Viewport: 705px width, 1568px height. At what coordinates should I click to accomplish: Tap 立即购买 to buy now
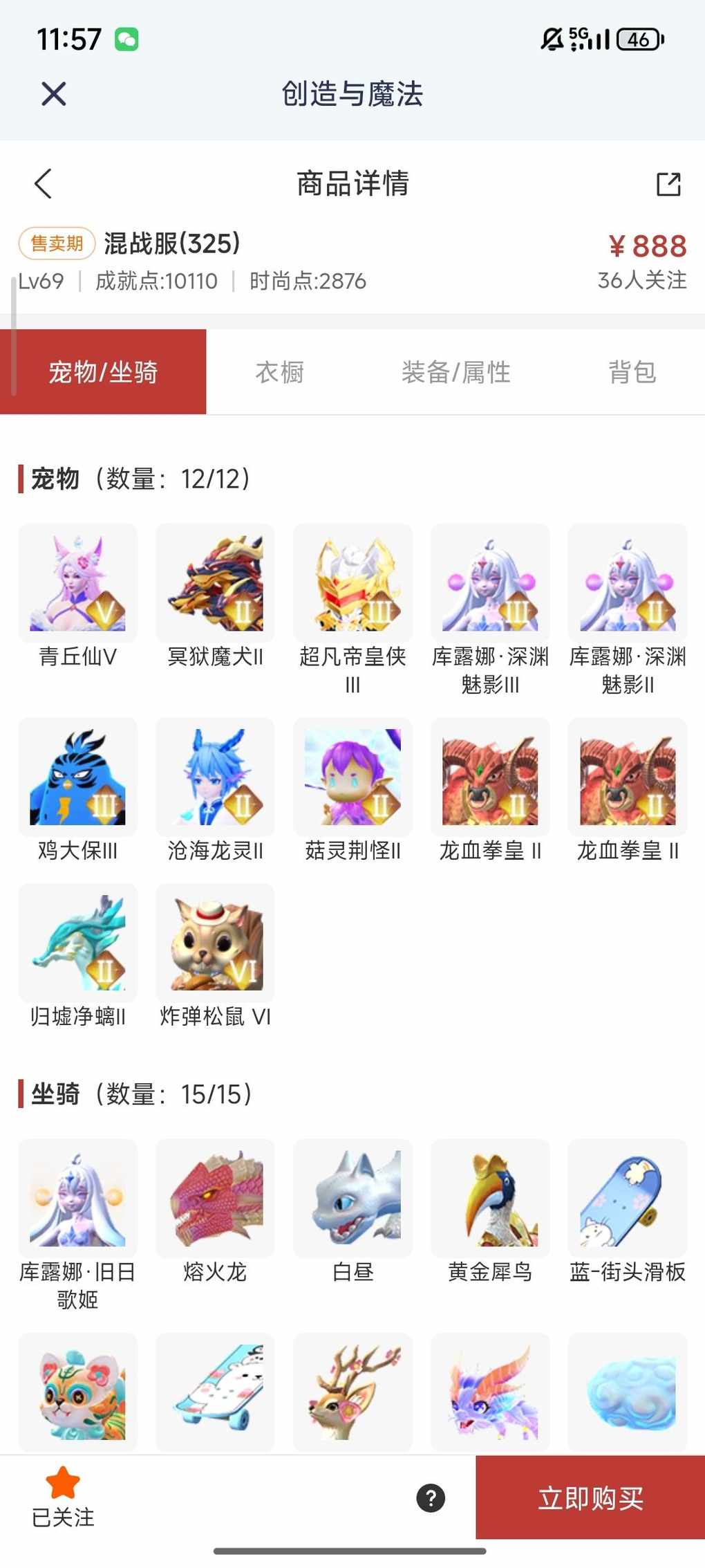click(590, 1497)
